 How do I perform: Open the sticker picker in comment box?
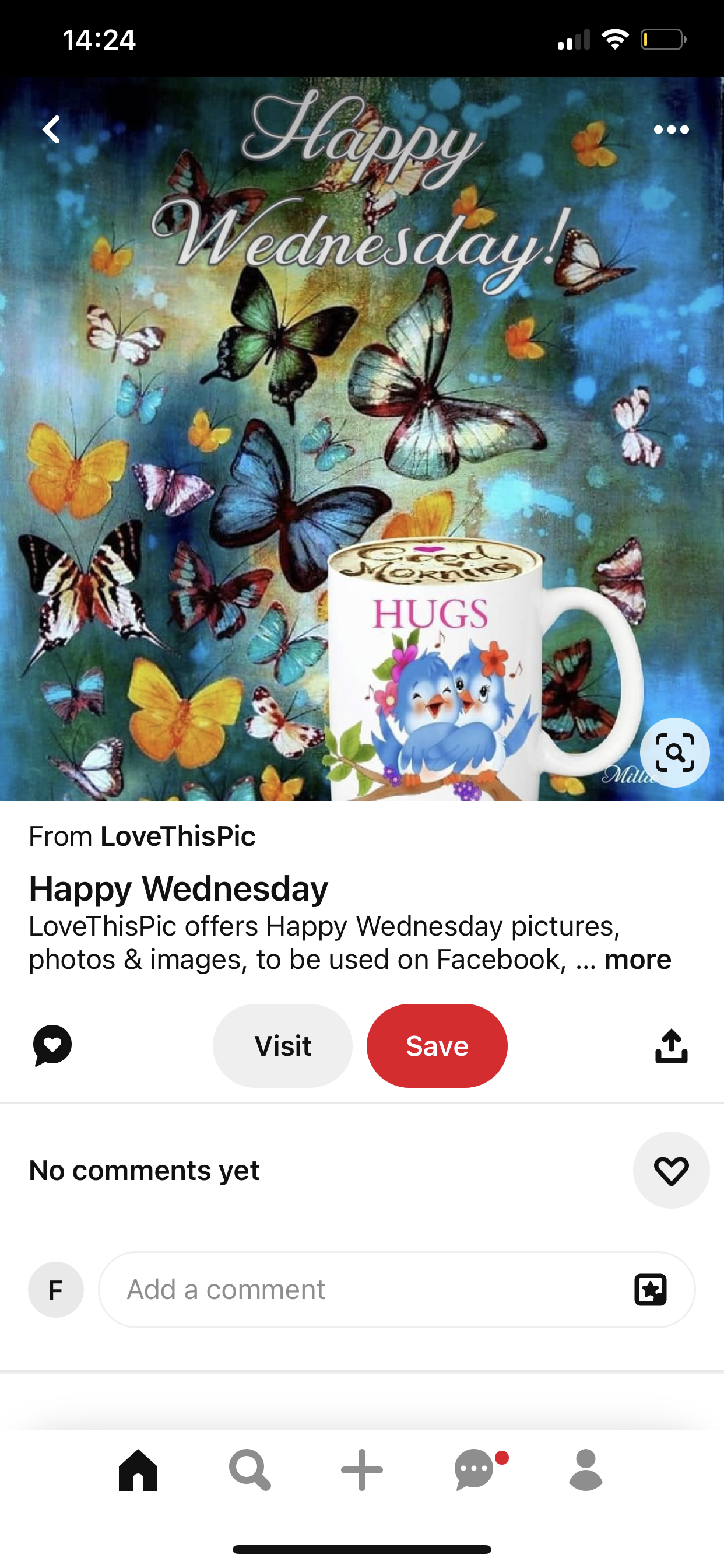[x=651, y=1290]
